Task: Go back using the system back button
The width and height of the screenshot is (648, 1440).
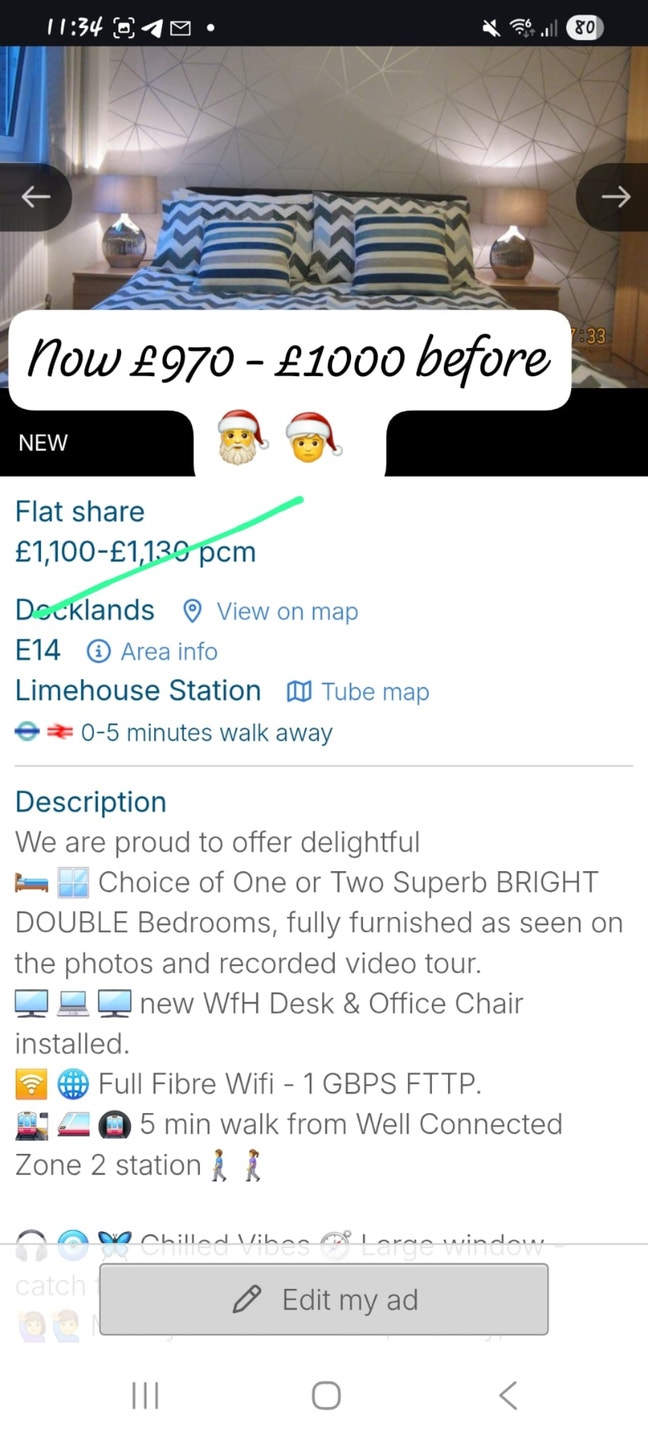Action: click(x=508, y=1395)
